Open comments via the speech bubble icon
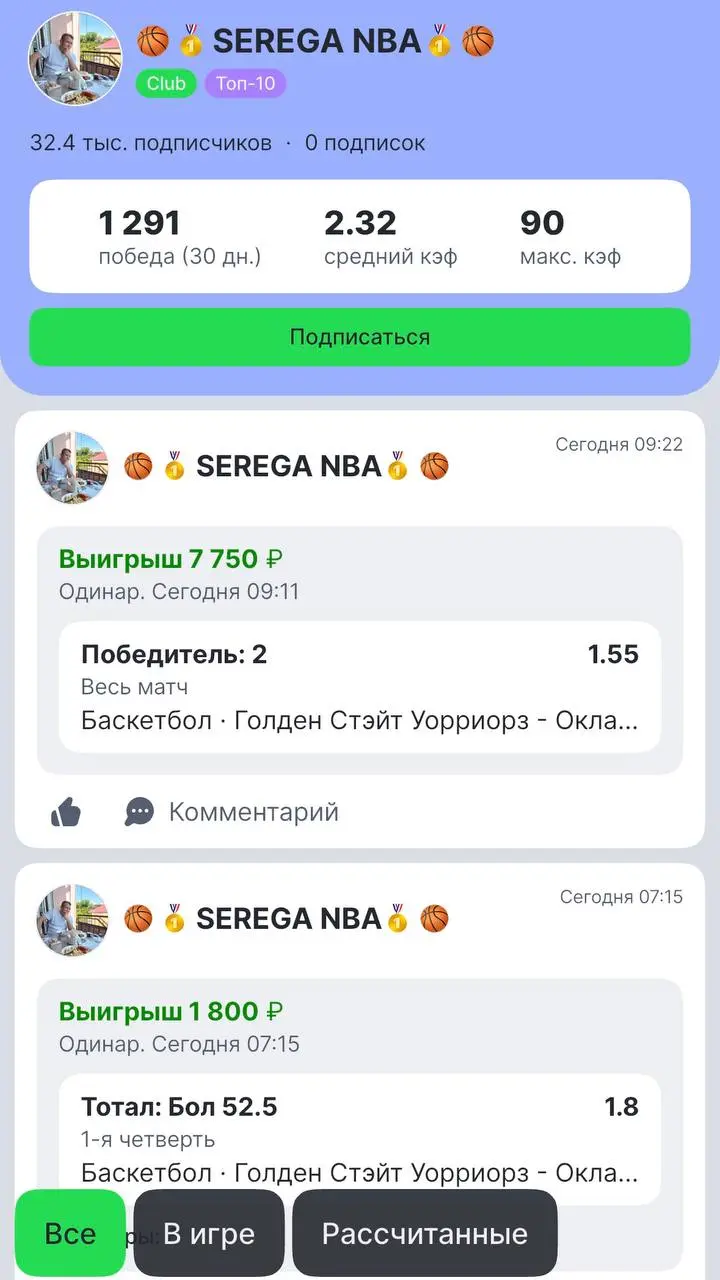This screenshot has height=1280, width=720. coord(138,811)
